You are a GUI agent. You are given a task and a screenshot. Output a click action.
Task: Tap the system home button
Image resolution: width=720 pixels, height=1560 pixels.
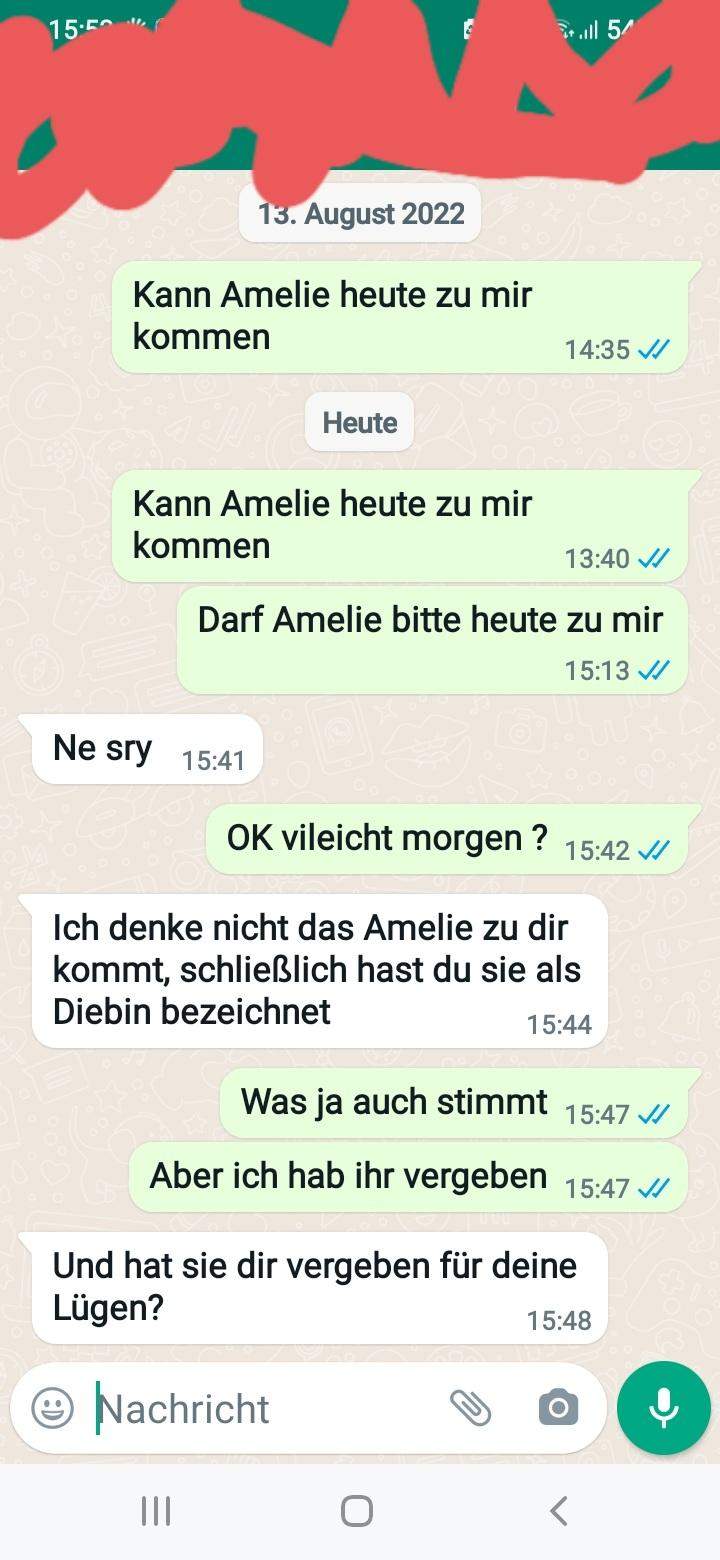tap(357, 1511)
